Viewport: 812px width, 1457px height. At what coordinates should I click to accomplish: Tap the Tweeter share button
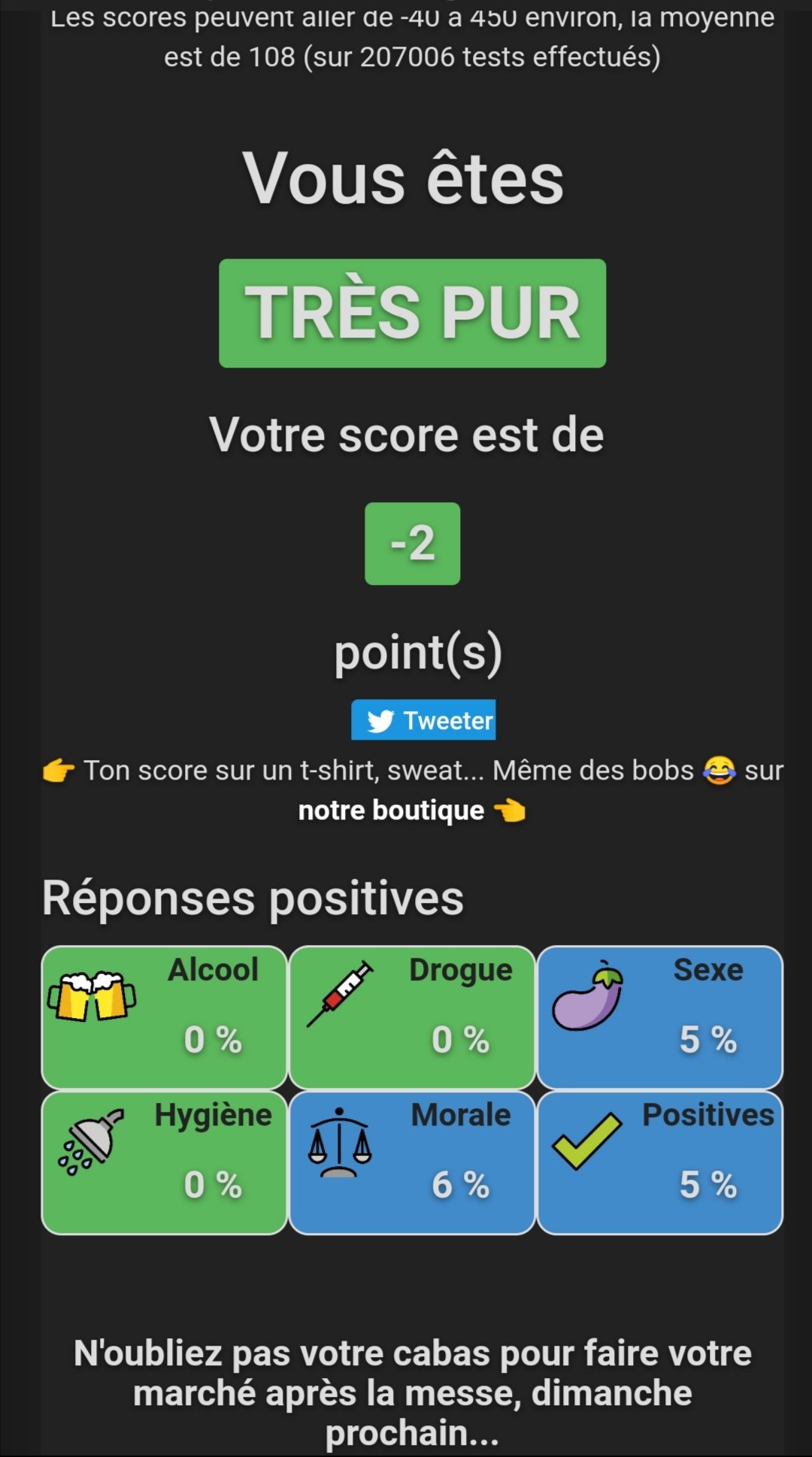pyautogui.click(x=423, y=720)
